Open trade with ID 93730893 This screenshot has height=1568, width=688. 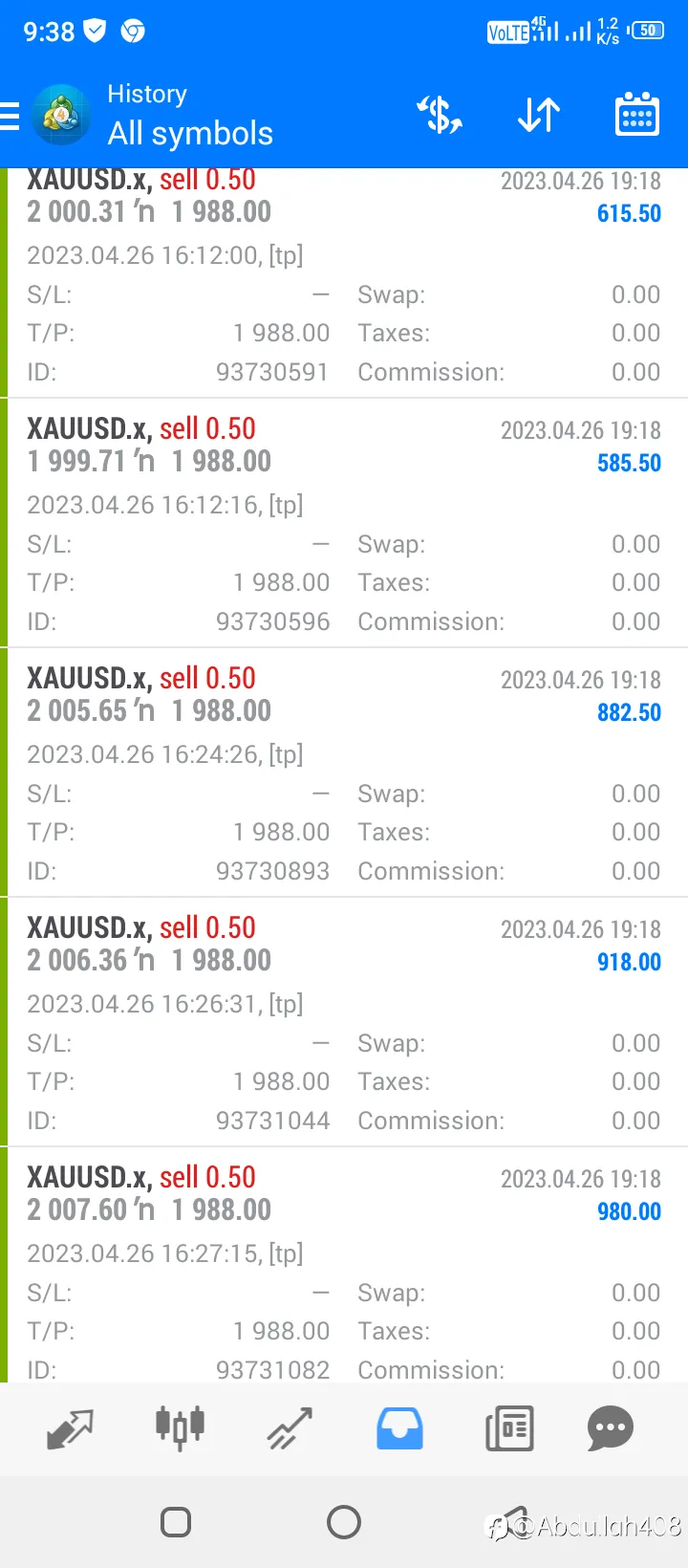click(x=344, y=773)
